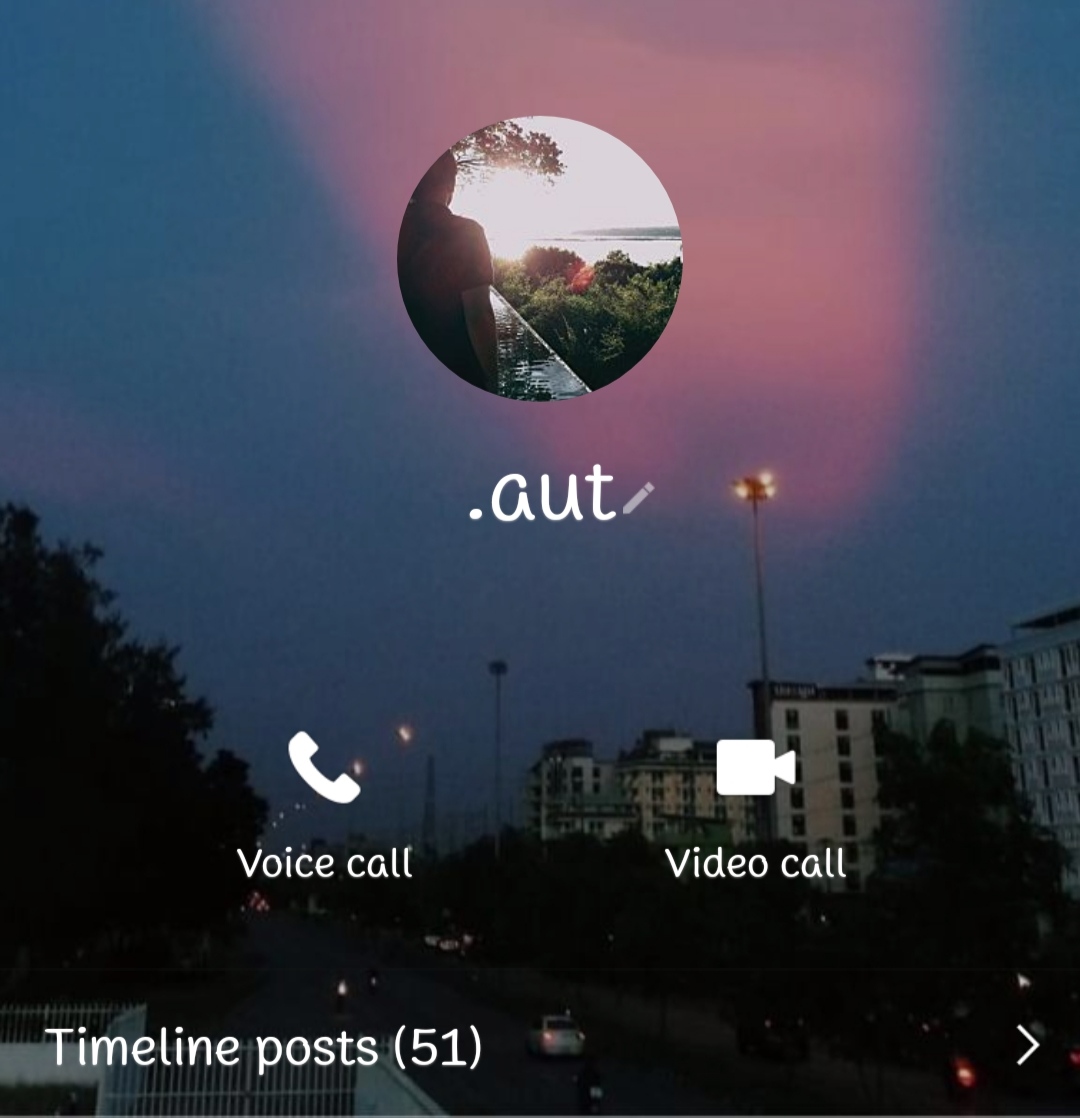Open the round profile photo
Screen dimensions: 1080x1118
click(x=539, y=259)
